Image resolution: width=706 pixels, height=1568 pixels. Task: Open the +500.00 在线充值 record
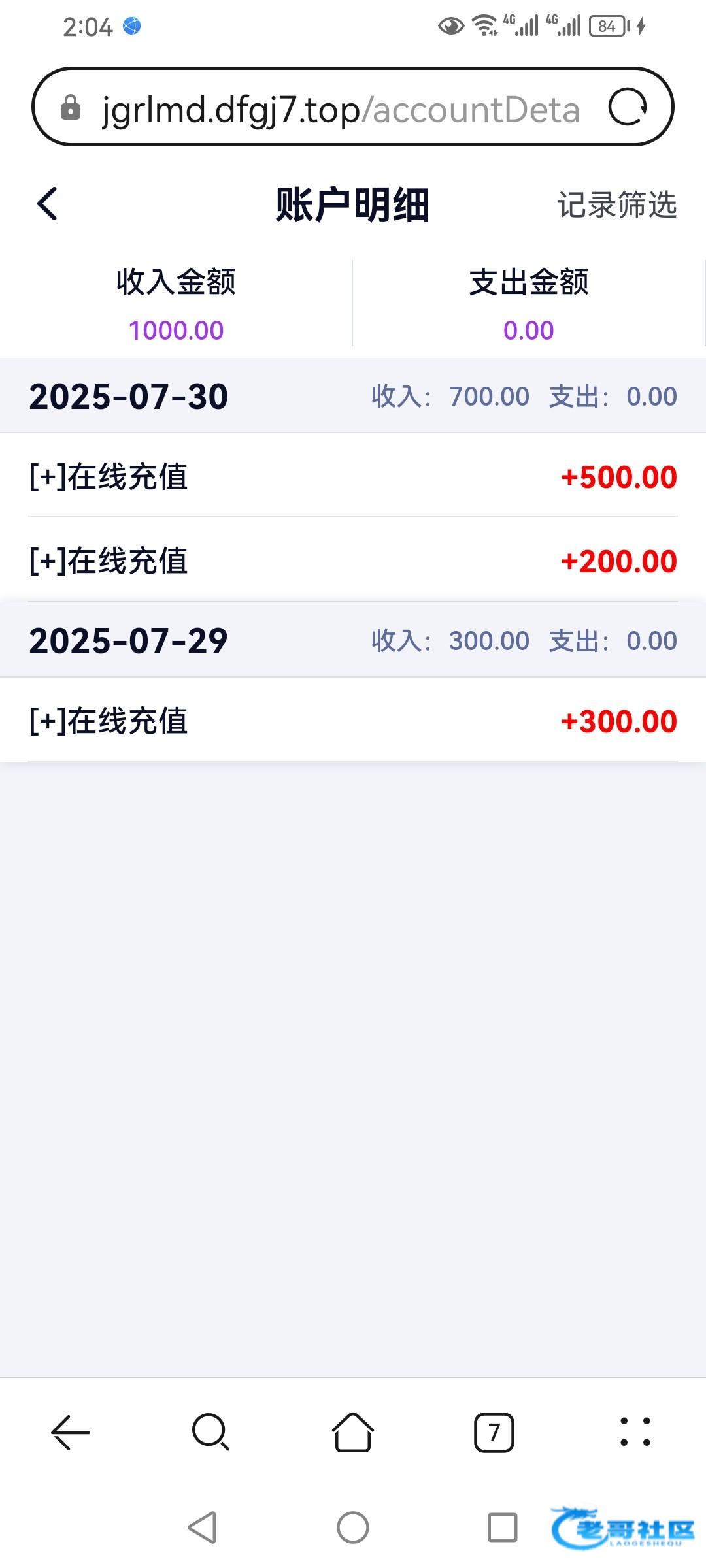pyautogui.click(x=353, y=476)
